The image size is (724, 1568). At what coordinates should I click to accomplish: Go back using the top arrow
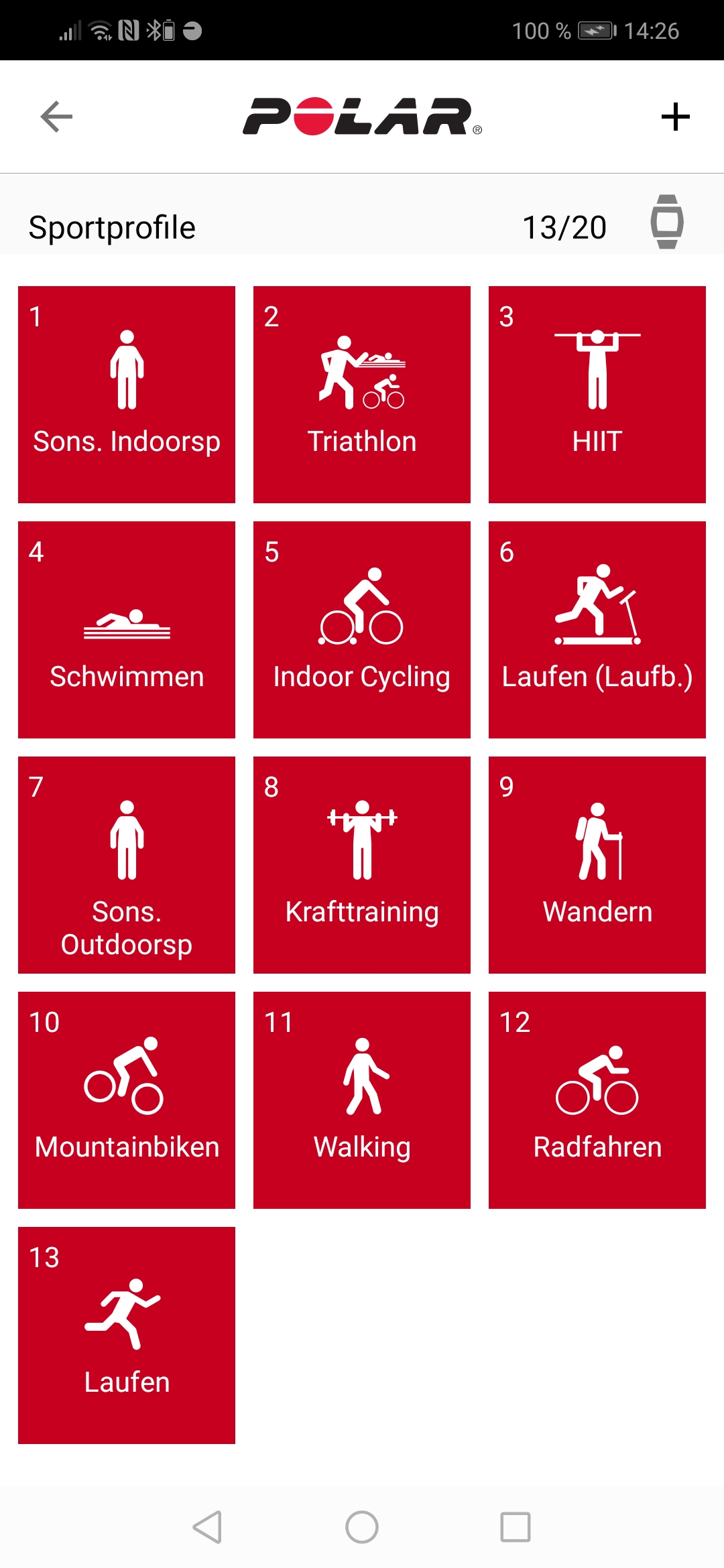pyautogui.click(x=56, y=117)
